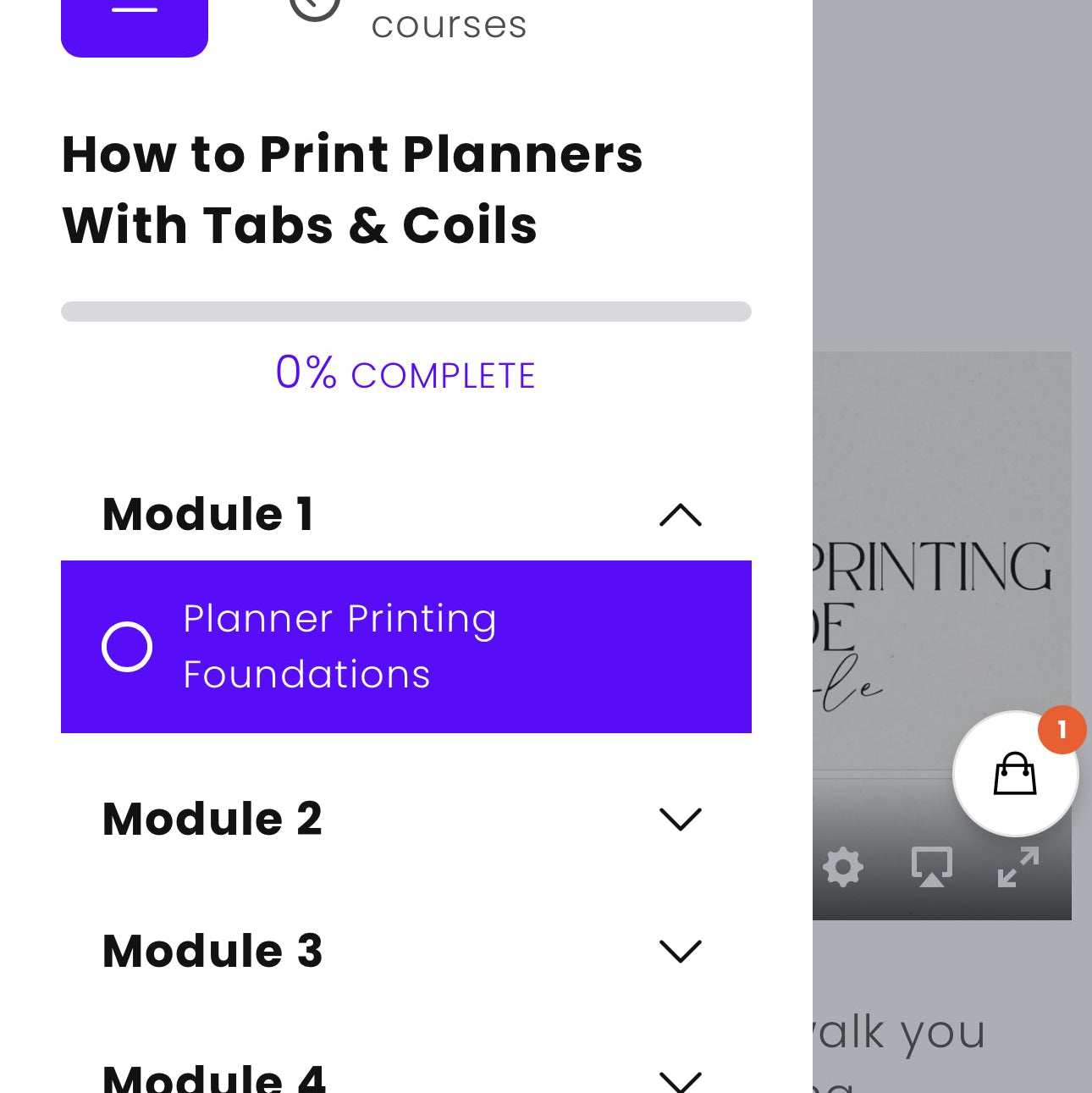Click the settings gear in the video controls
Image resolution: width=1092 pixels, height=1093 pixels.
click(841, 866)
